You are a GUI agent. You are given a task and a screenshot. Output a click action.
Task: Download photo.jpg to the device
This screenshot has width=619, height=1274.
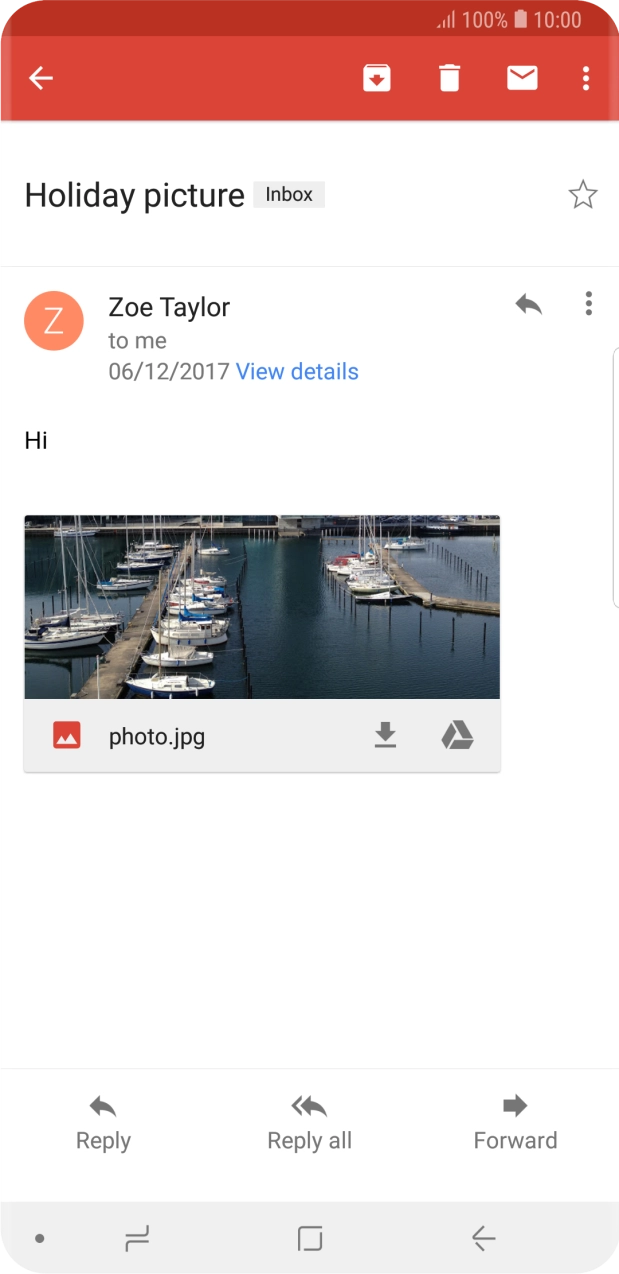(385, 736)
